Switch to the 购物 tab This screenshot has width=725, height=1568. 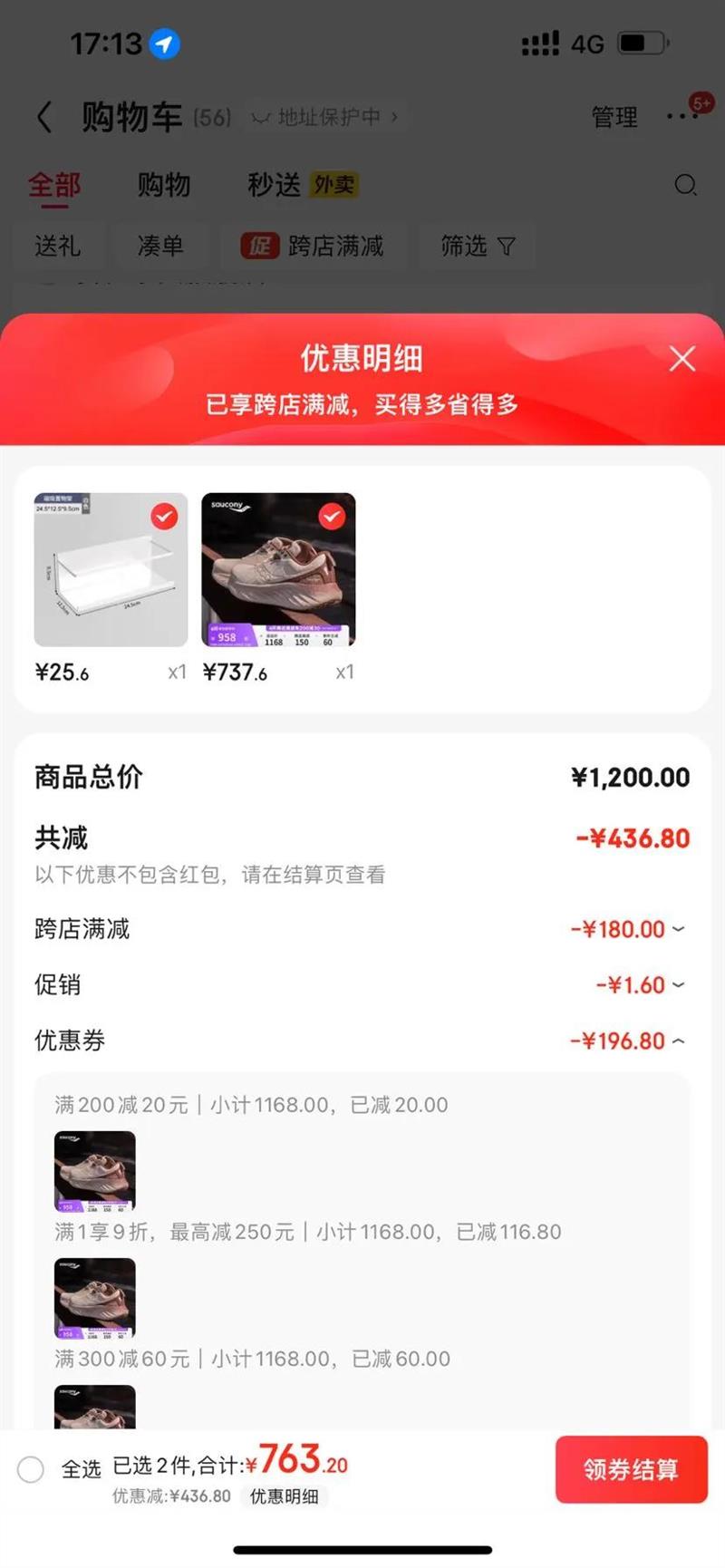tap(164, 185)
